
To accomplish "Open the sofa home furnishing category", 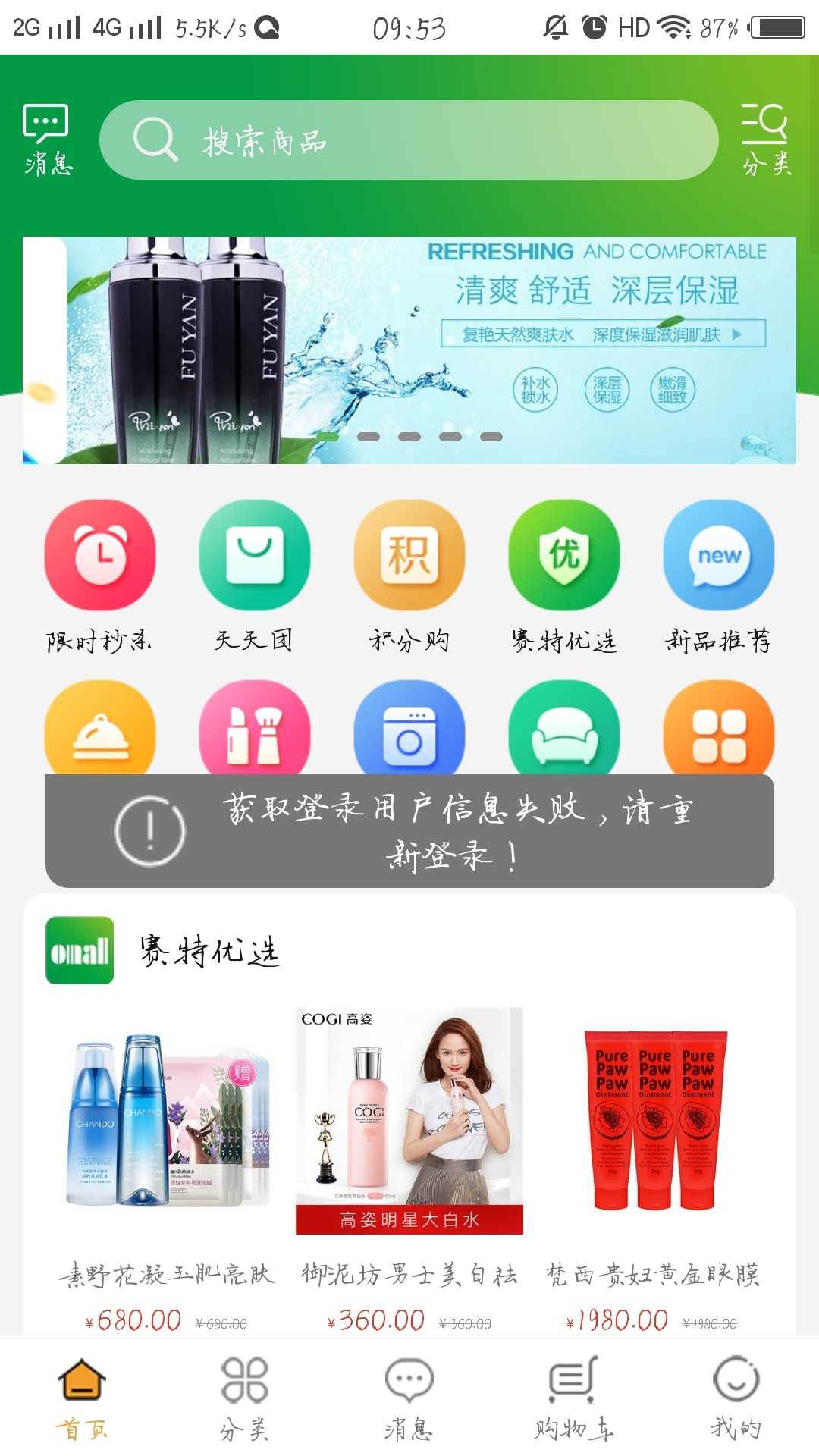I will (x=564, y=728).
